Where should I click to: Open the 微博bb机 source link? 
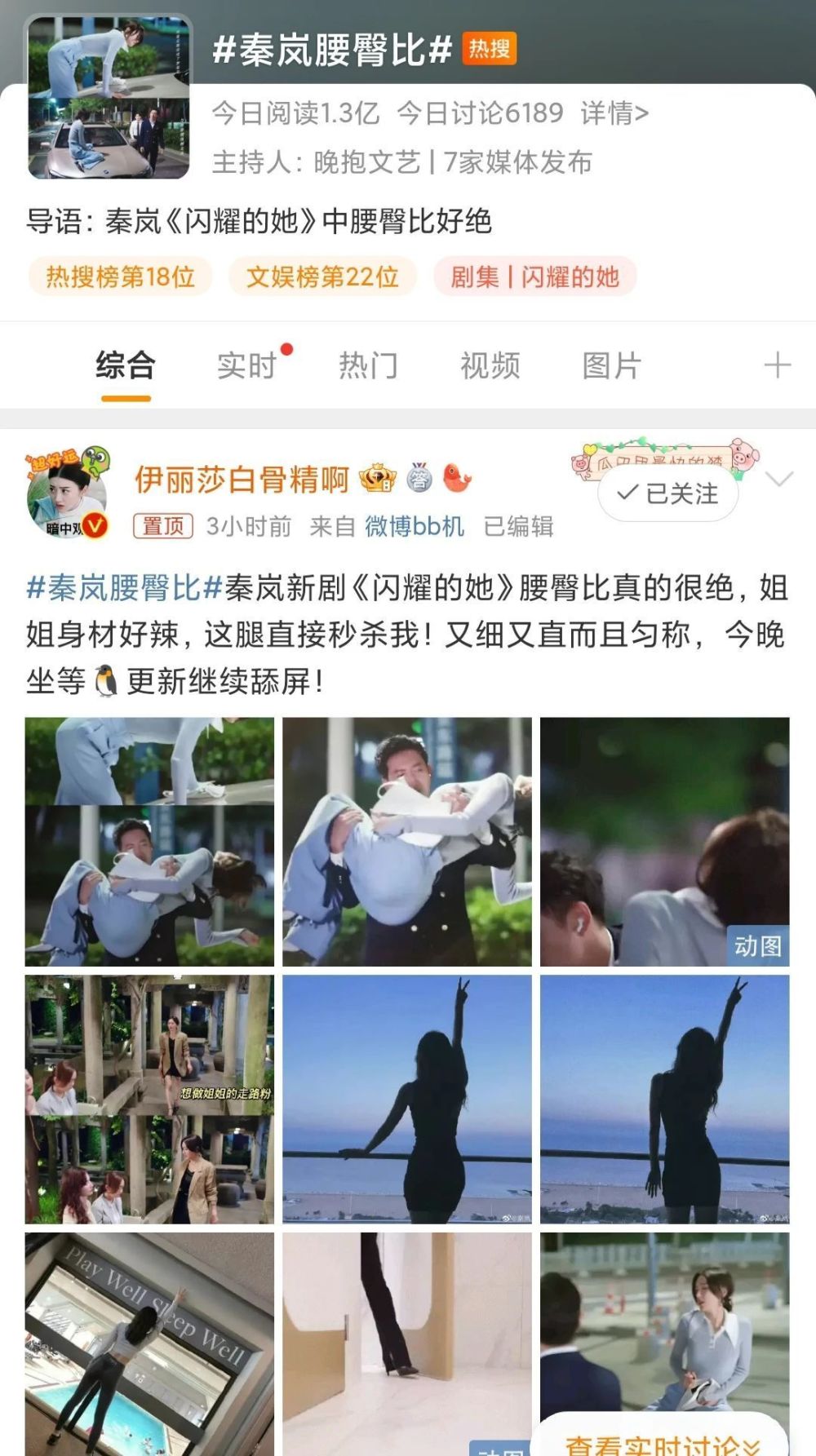(415, 526)
